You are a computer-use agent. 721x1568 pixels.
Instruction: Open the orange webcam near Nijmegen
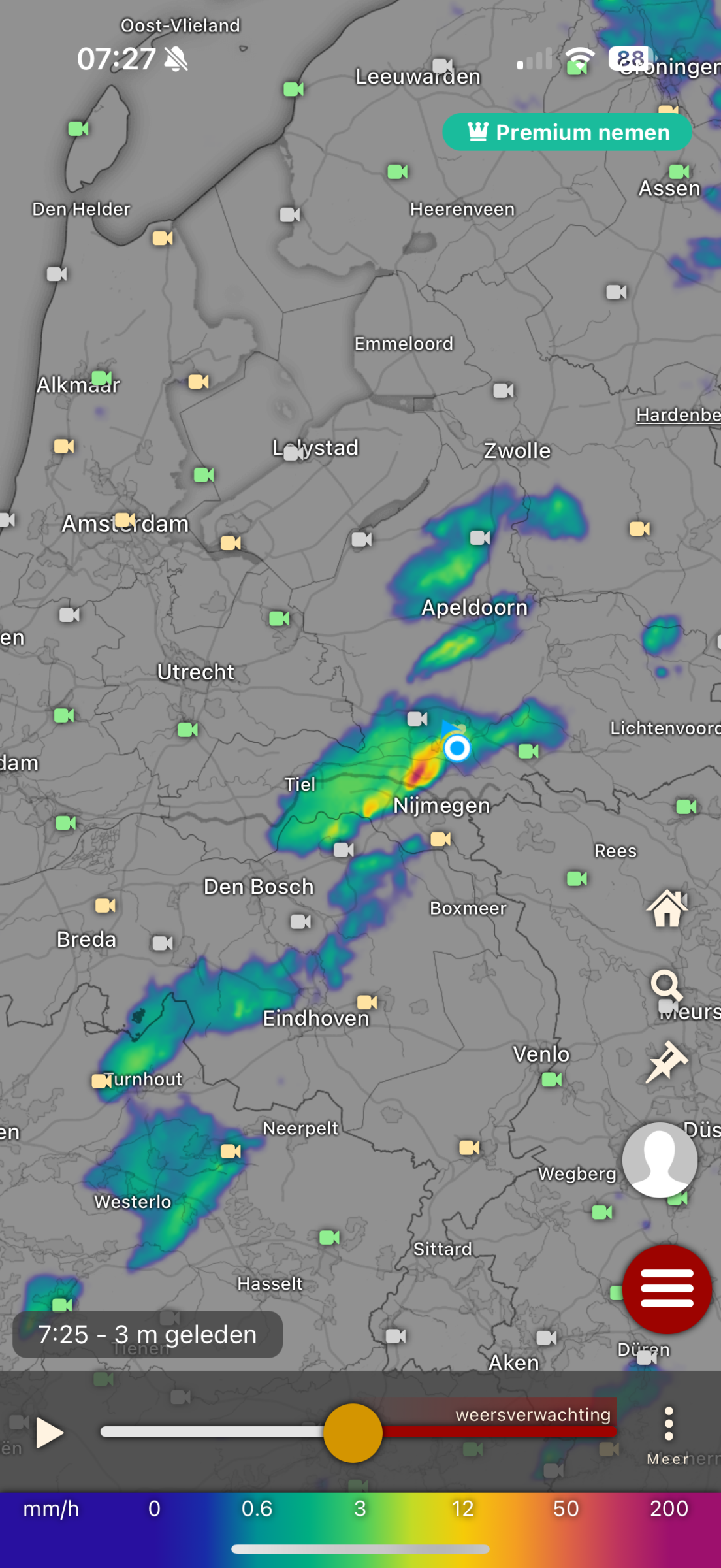point(441,839)
